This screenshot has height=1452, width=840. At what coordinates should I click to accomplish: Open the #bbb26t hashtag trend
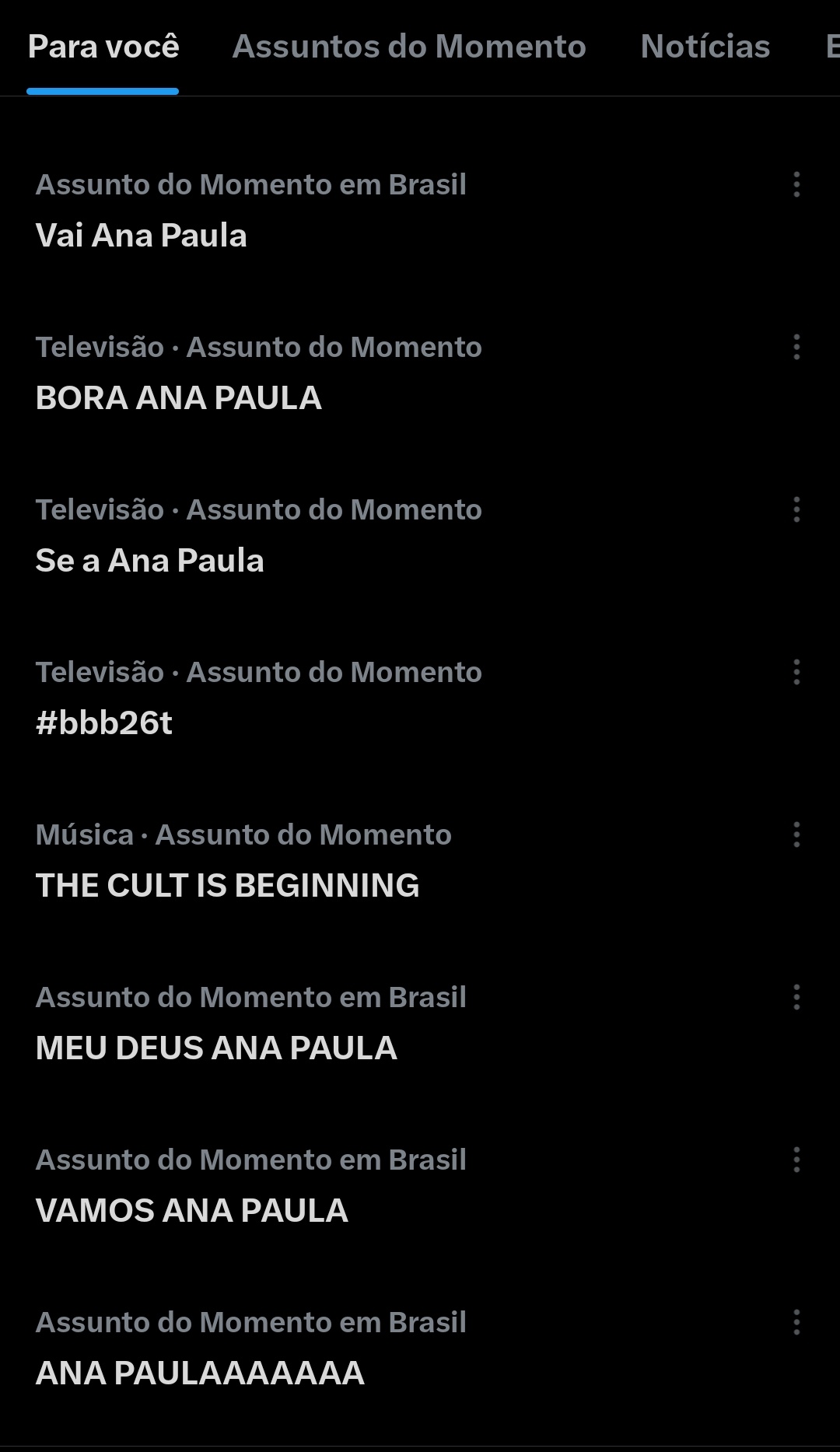pos(104,723)
